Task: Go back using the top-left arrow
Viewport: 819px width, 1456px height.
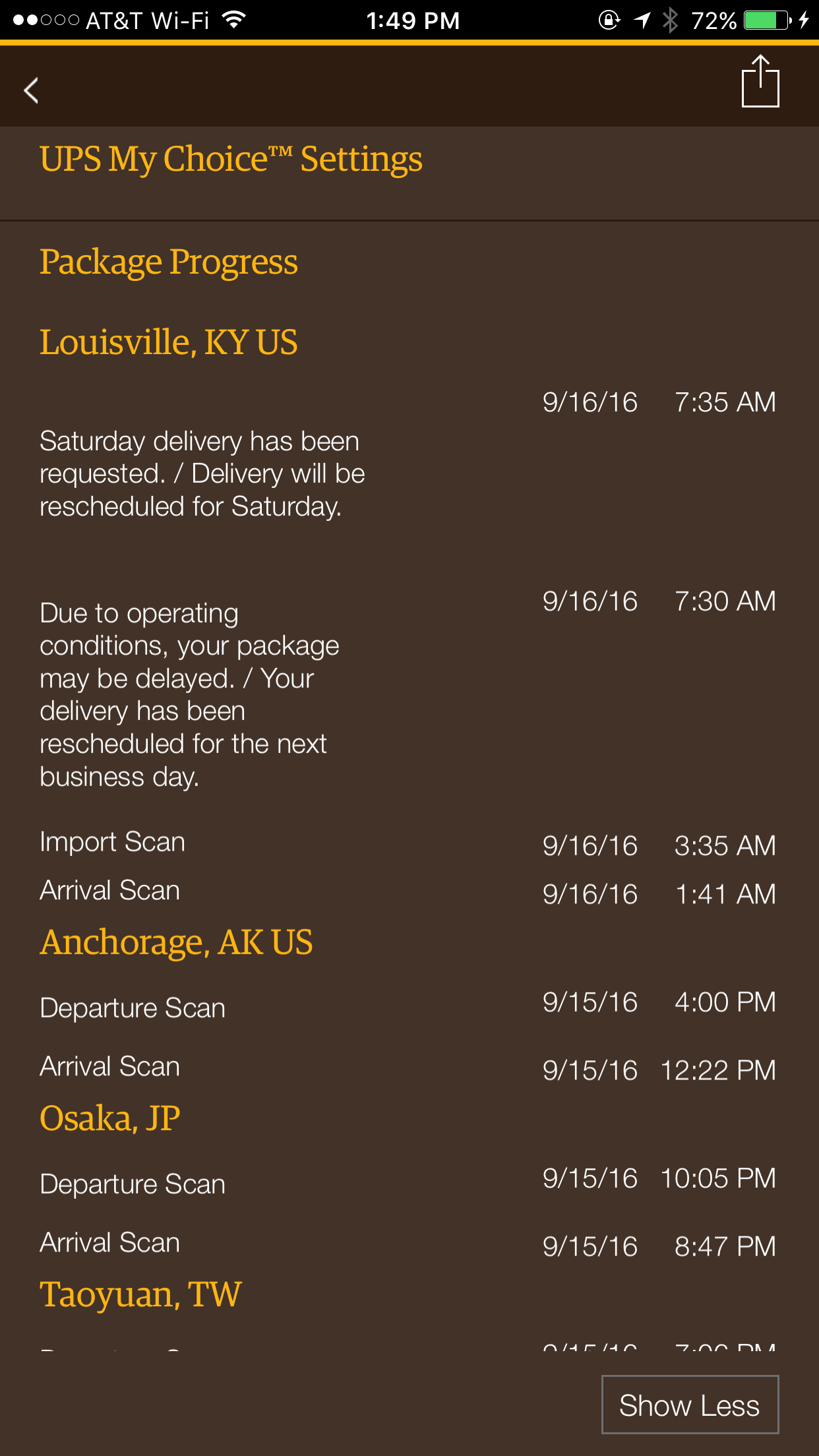Action: point(31,90)
